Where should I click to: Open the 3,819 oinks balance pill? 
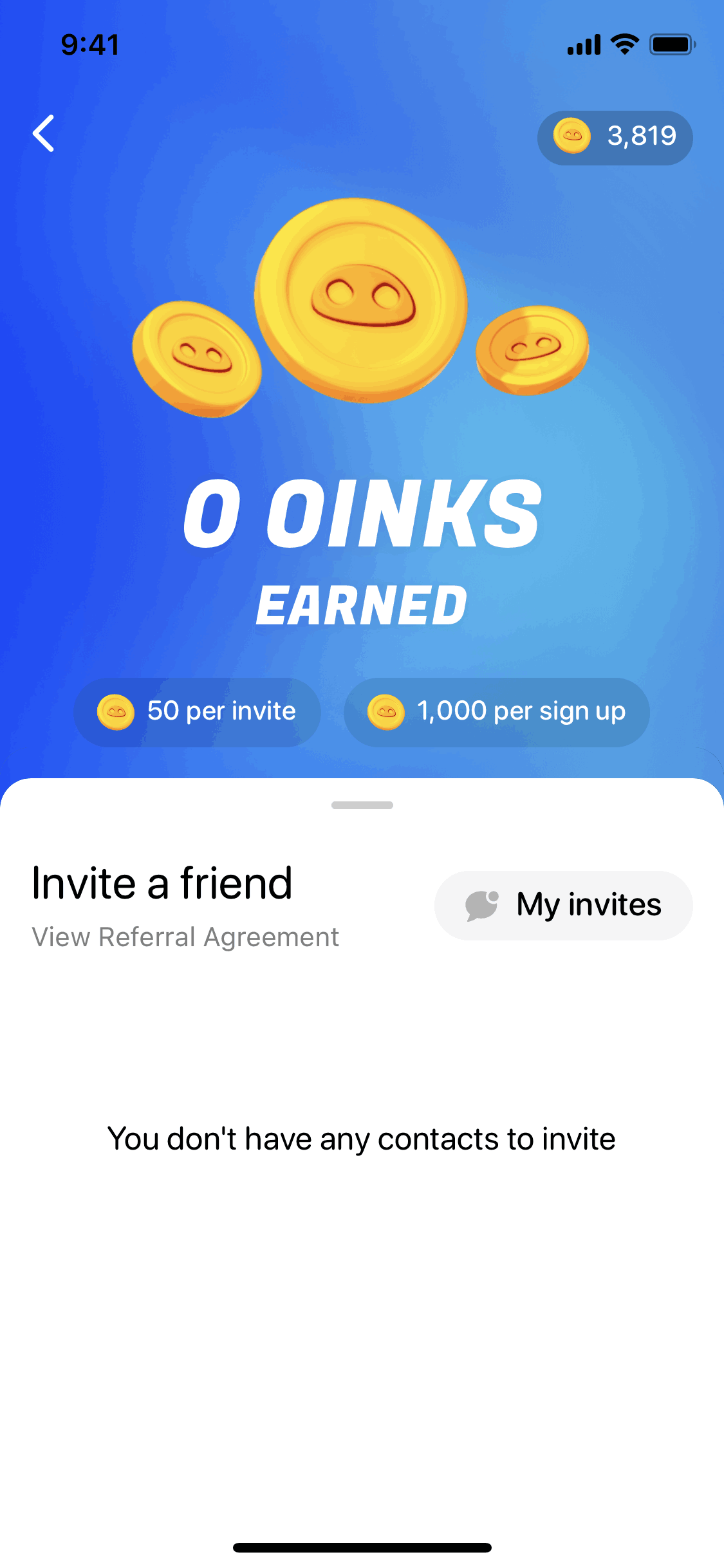(x=615, y=138)
